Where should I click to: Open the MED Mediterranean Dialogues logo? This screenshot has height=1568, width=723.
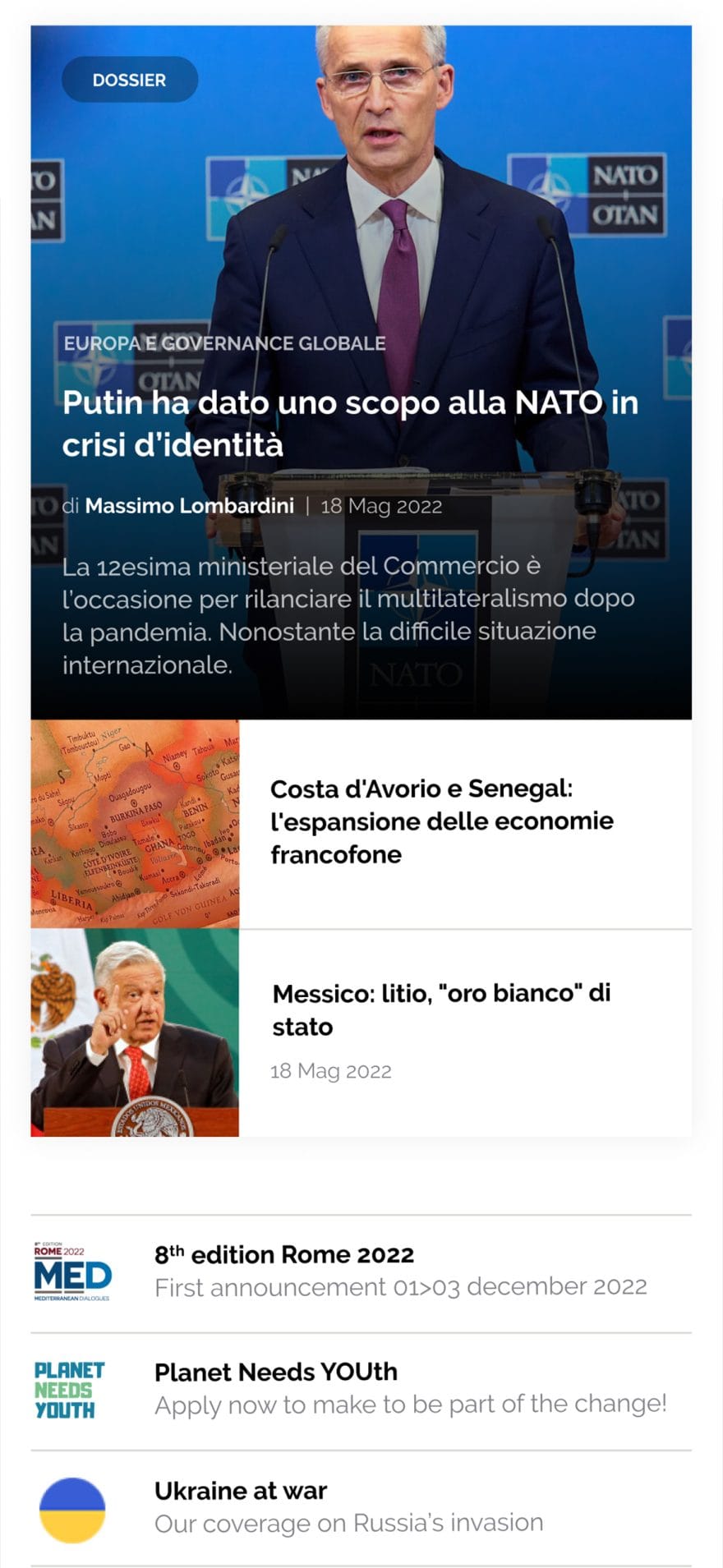pos(74,1271)
